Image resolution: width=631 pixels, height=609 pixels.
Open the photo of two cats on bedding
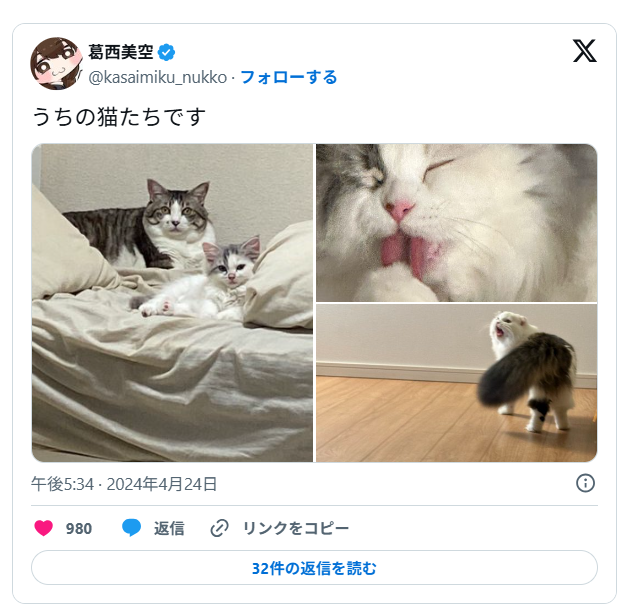click(172, 302)
